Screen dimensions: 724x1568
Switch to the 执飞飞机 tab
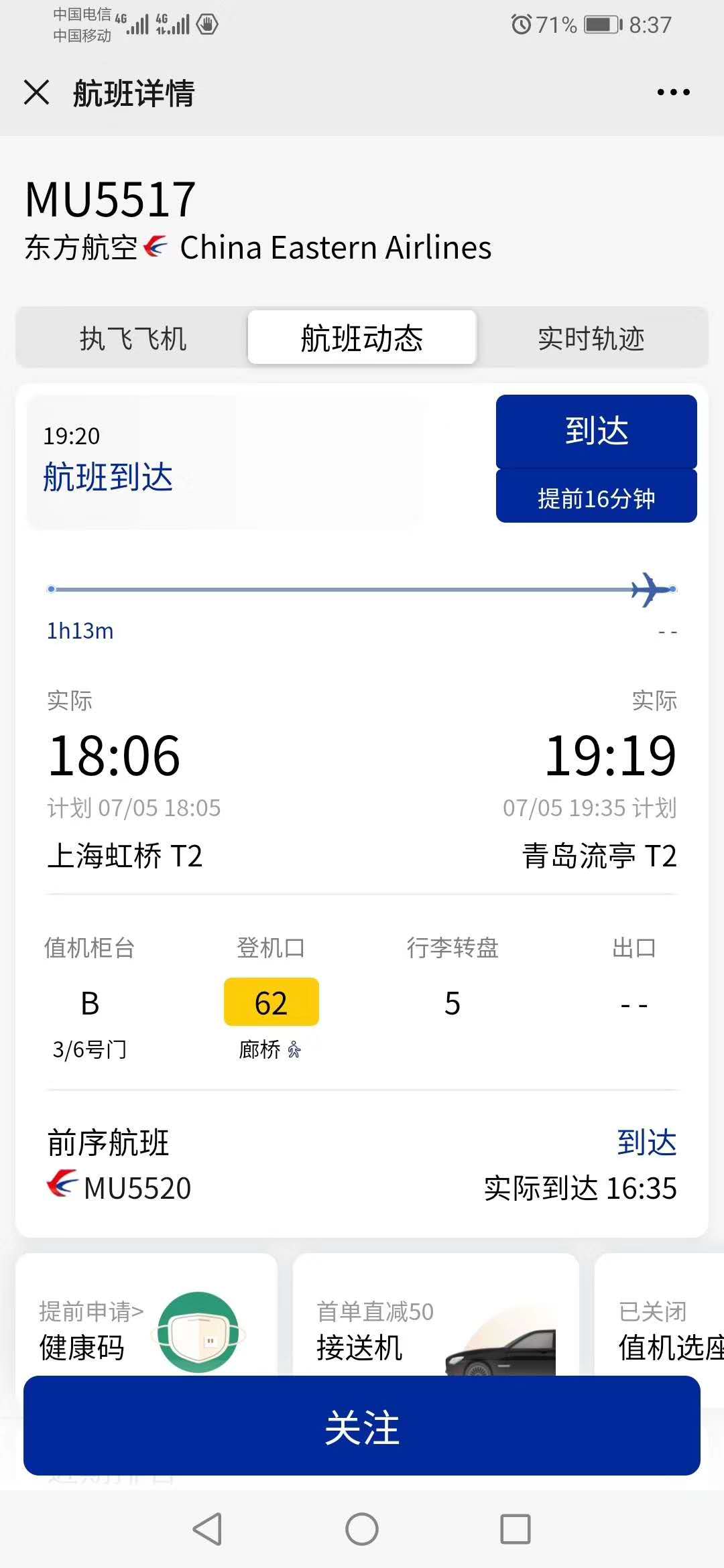pos(133,338)
